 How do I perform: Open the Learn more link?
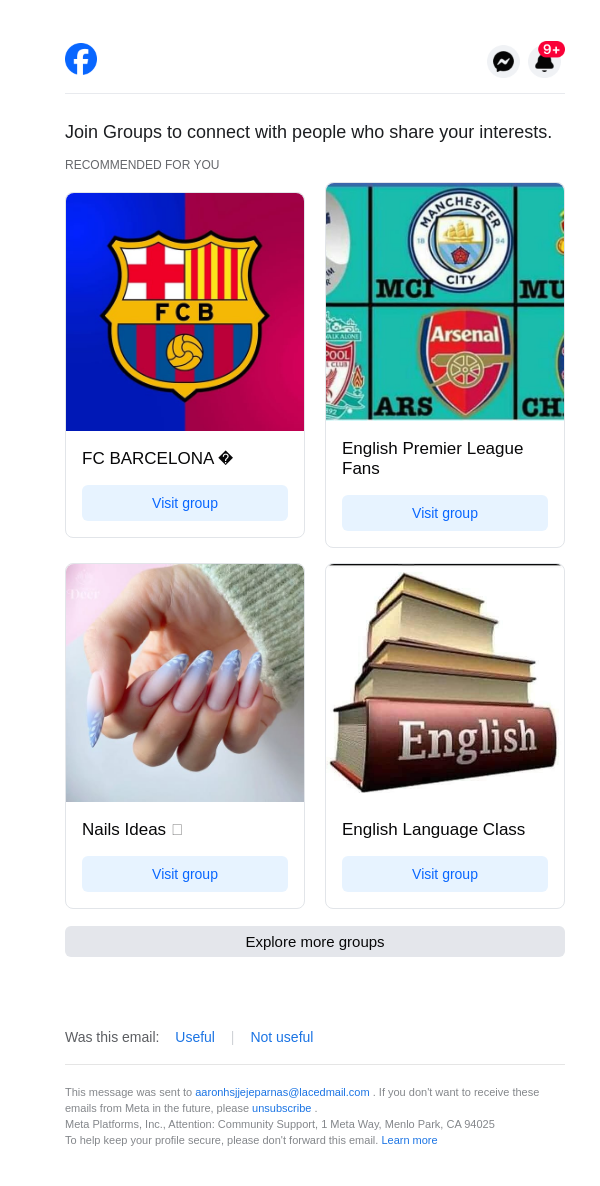409,1140
